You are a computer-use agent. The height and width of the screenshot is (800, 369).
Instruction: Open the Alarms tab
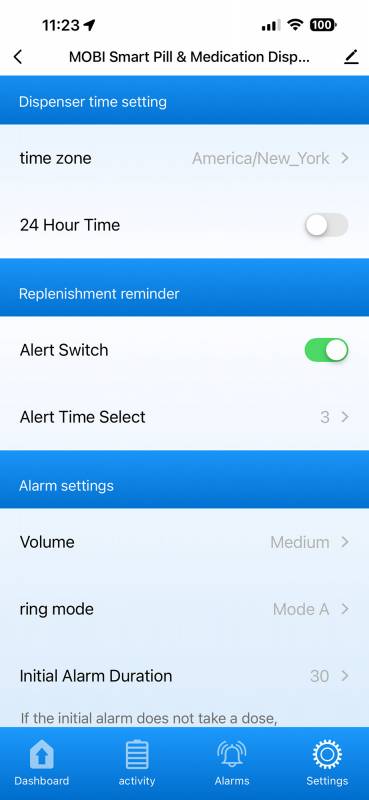pos(232,763)
